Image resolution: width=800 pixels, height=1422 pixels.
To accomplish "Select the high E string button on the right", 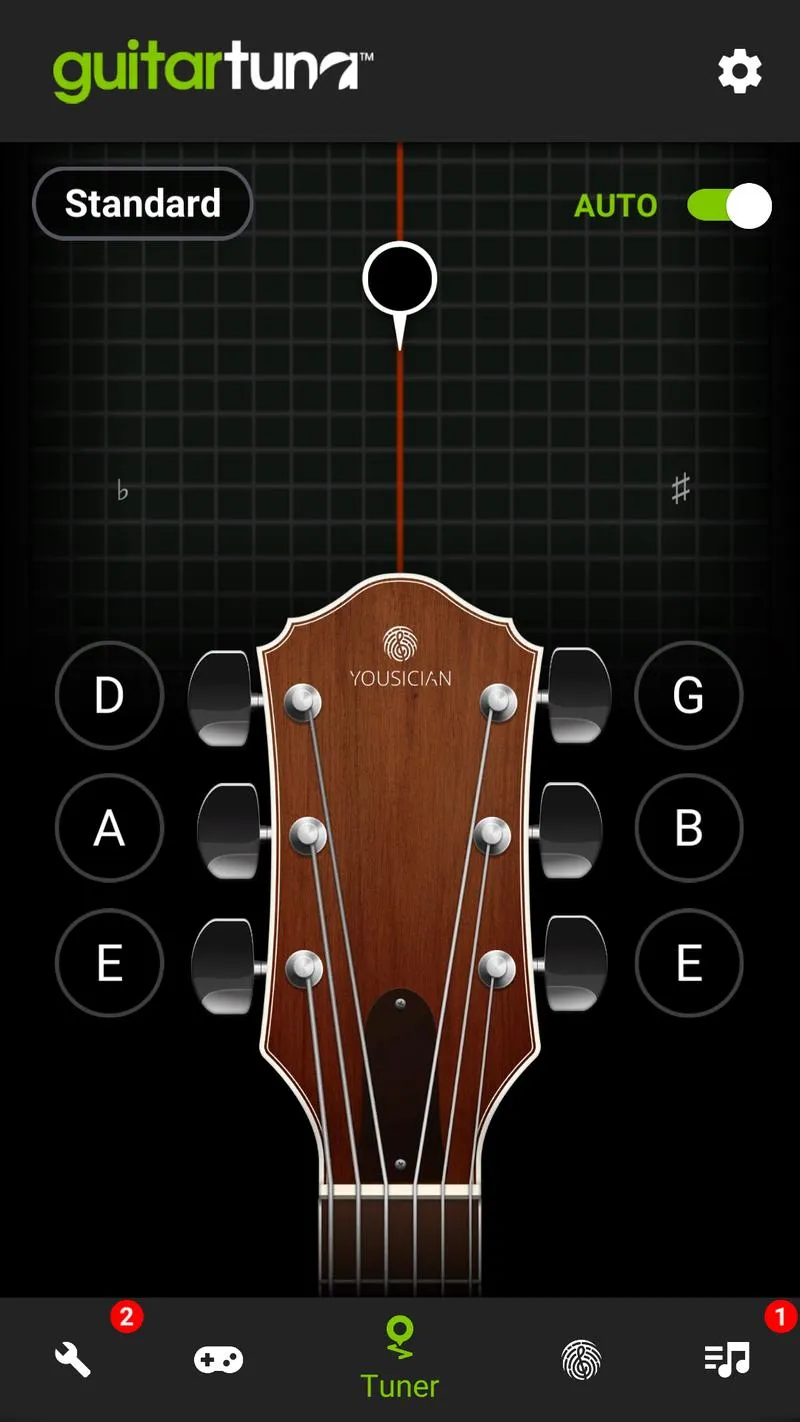I will coord(689,962).
